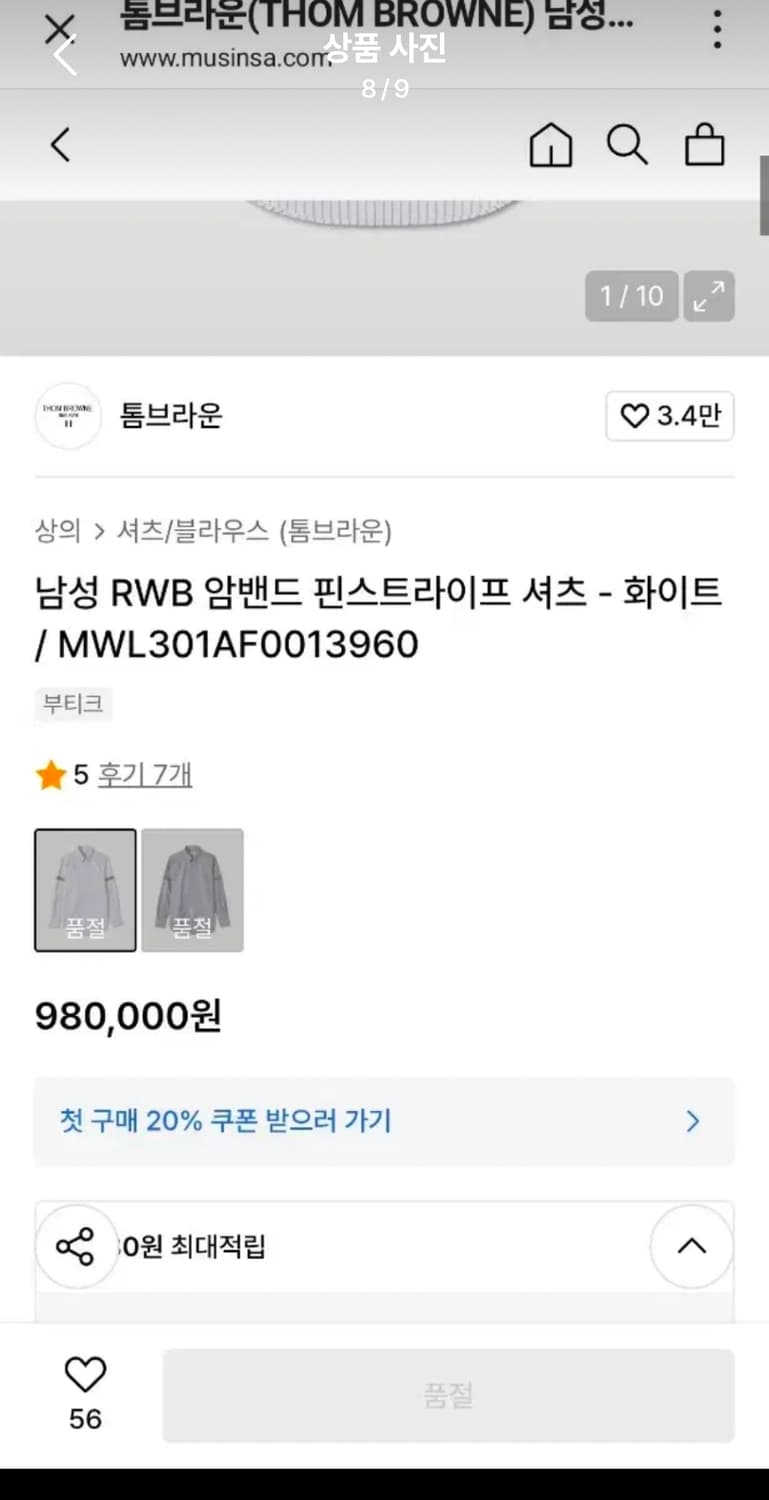The height and width of the screenshot is (1500, 769).
Task: Tap the 톰브라운 brand name
Action: tap(170, 416)
